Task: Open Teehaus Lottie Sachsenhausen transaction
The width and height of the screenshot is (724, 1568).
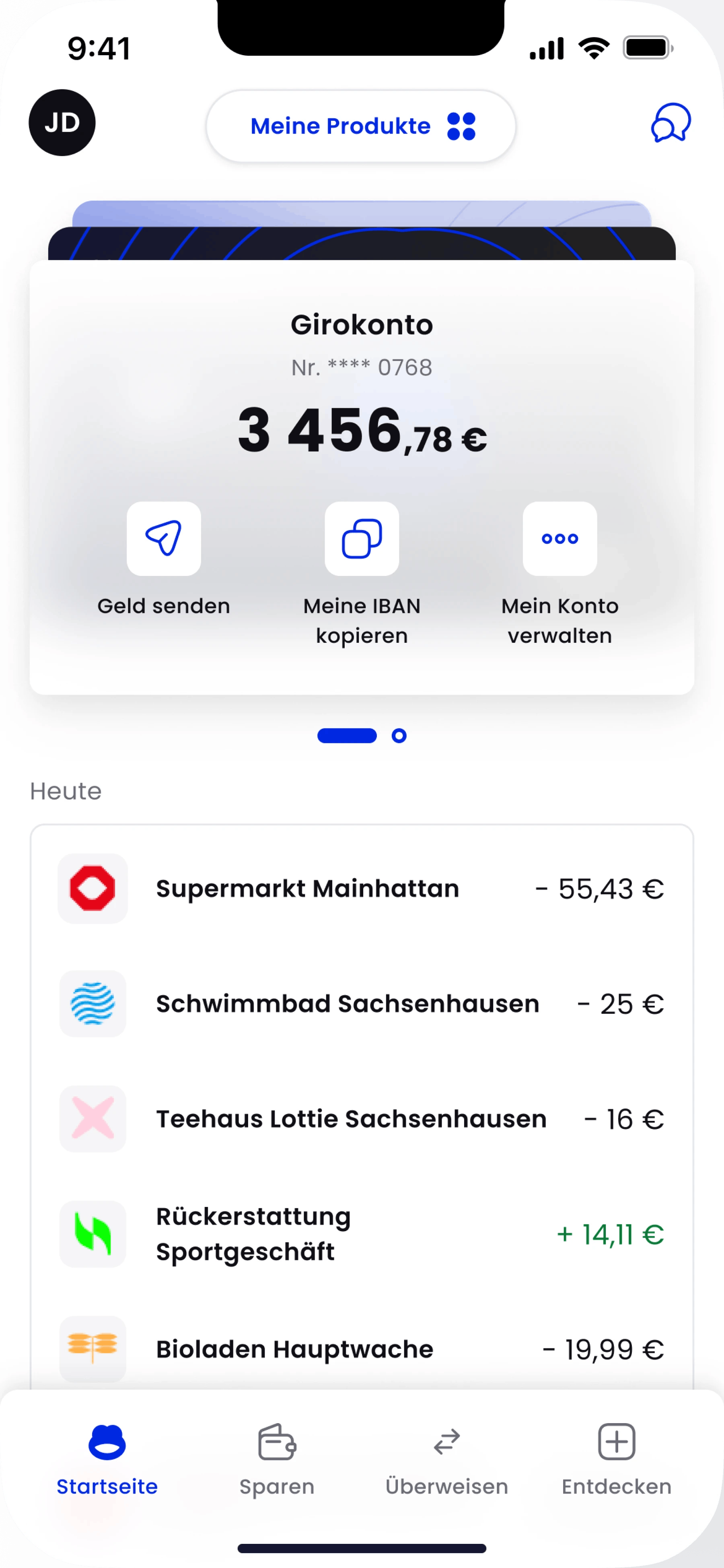Action: click(x=362, y=1119)
